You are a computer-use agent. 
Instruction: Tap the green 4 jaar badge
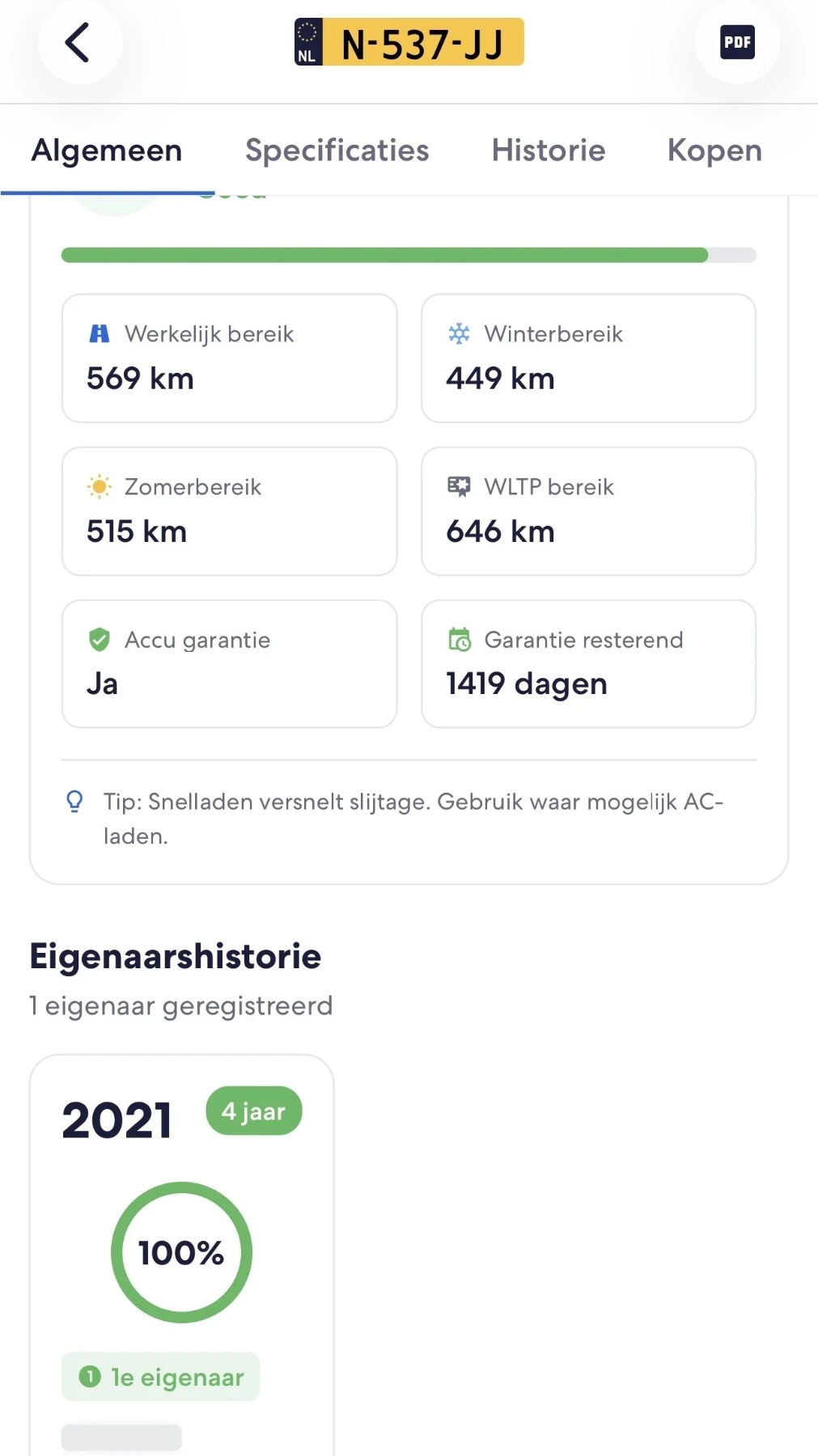click(x=253, y=1111)
